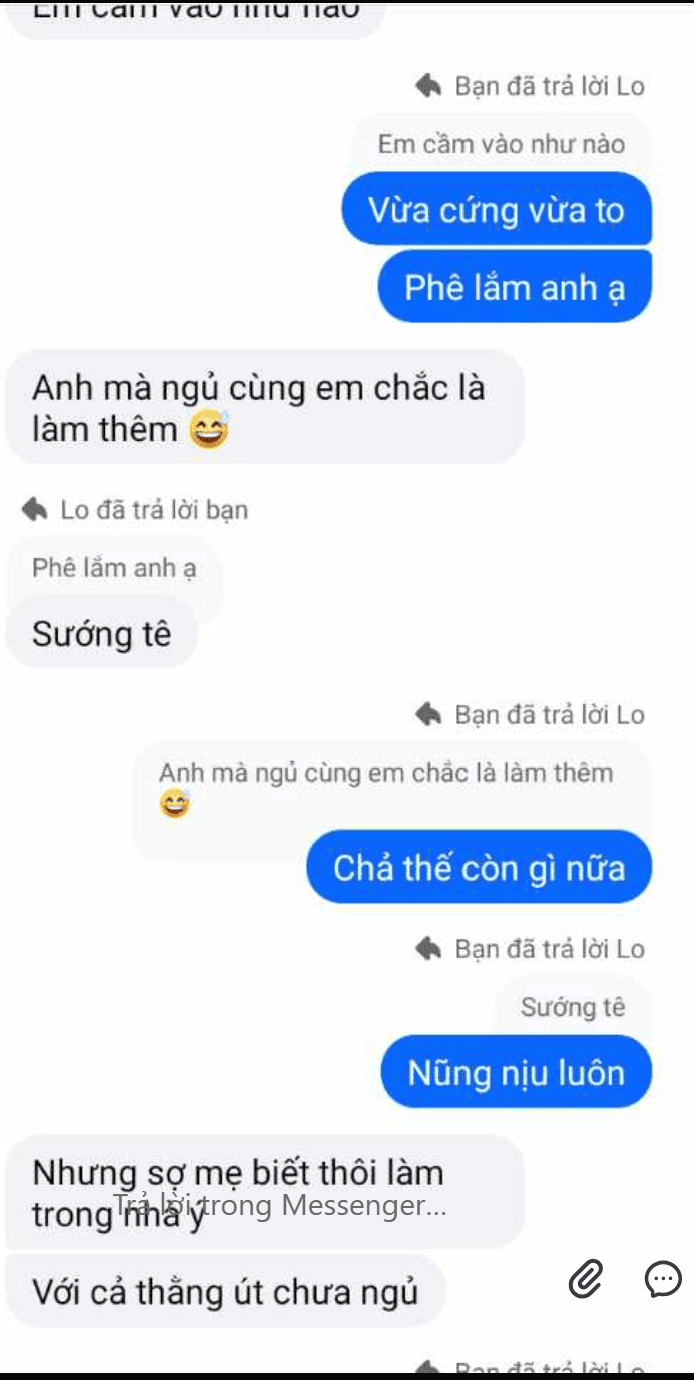This screenshot has height=1380, width=694.
Task: Open the paperclip attach icon
Action: coord(587,1278)
